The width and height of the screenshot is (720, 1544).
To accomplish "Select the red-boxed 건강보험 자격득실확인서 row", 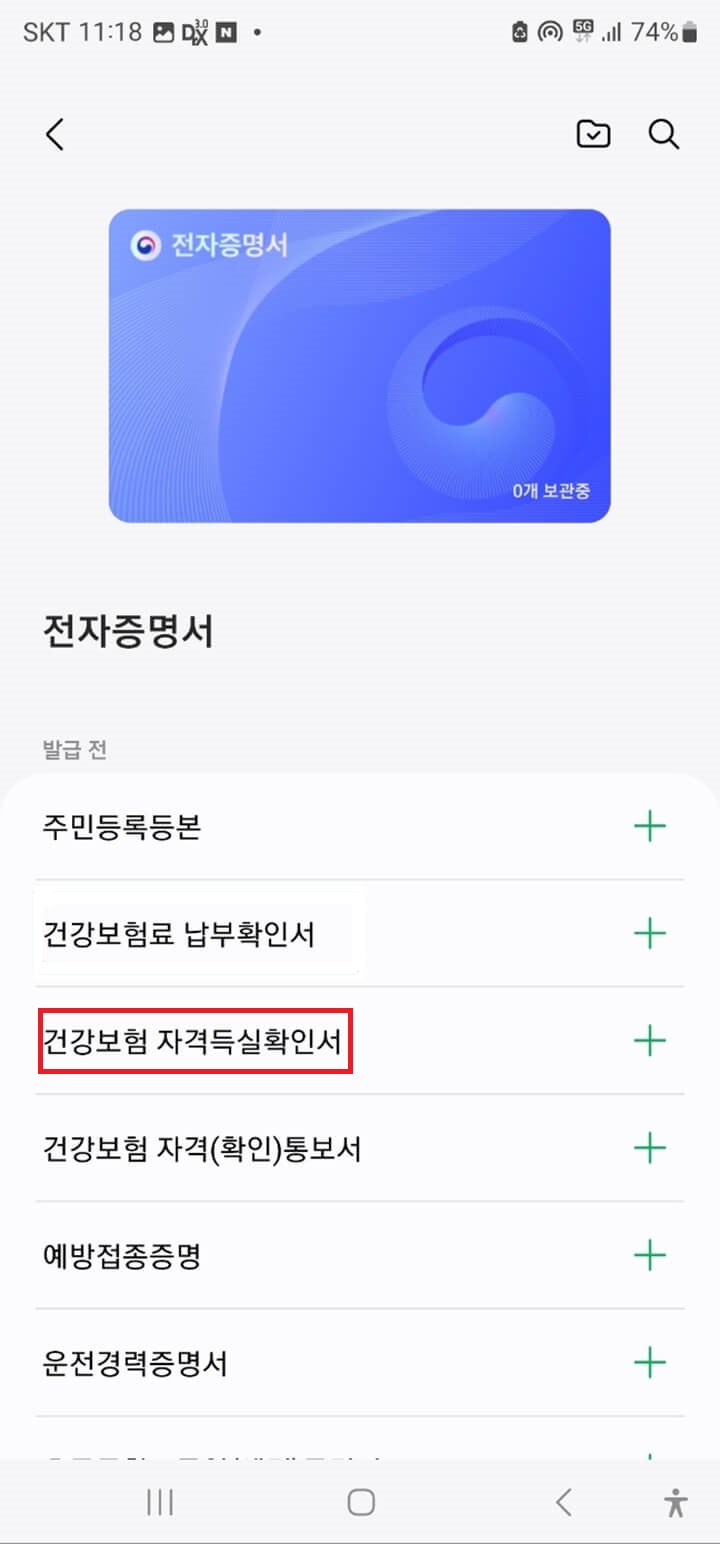I will (x=196, y=1041).
